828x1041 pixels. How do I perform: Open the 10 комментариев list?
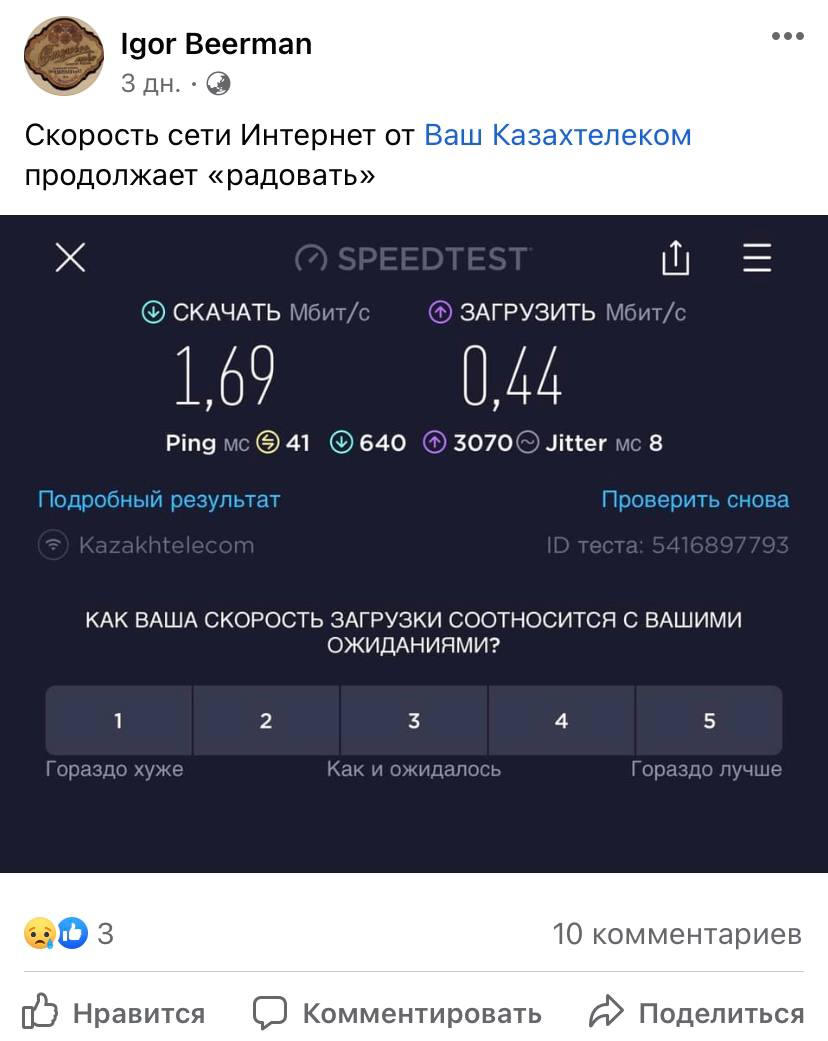pos(677,934)
